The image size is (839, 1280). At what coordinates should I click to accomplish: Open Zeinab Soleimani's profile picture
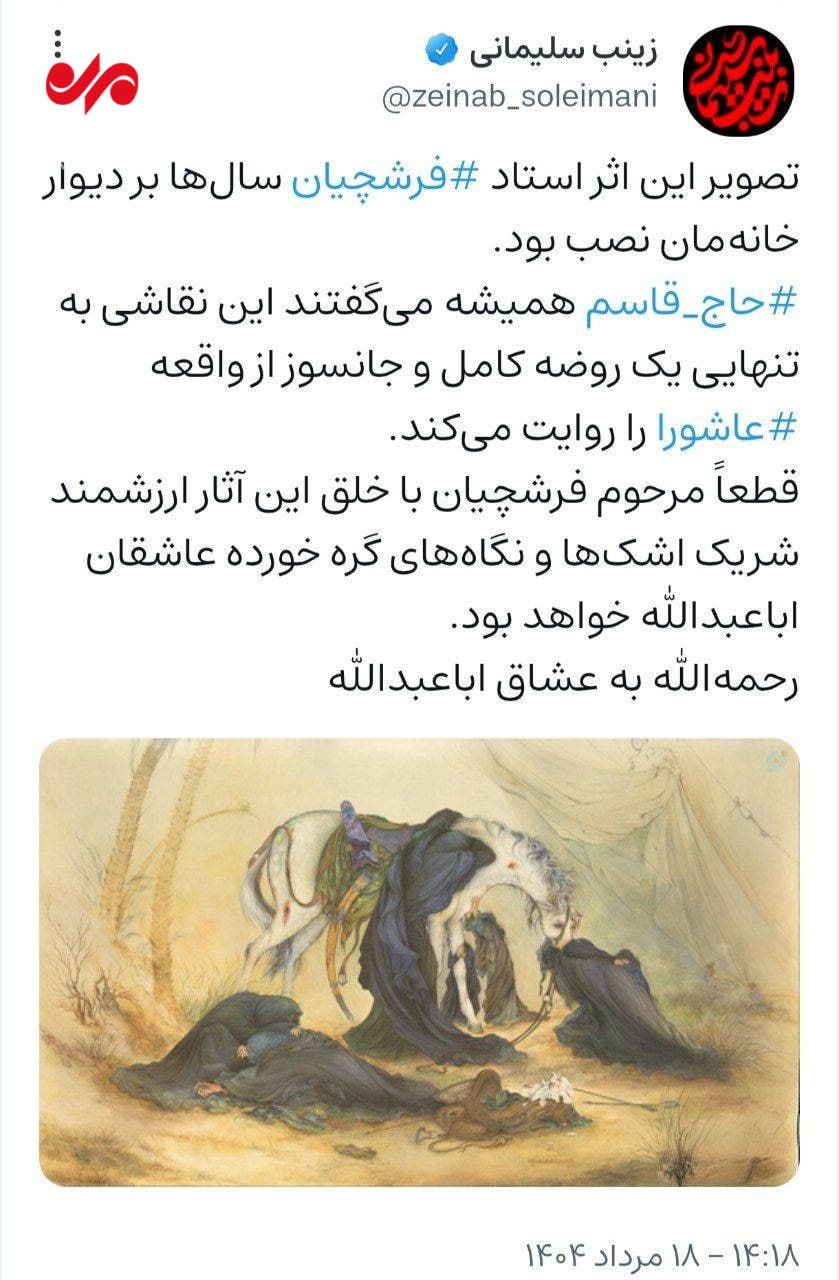click(738, 80)
